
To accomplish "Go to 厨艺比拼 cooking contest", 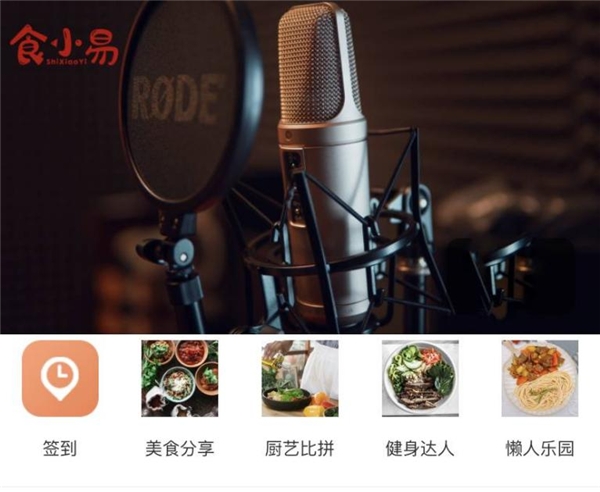I will [x=300, y=378].
